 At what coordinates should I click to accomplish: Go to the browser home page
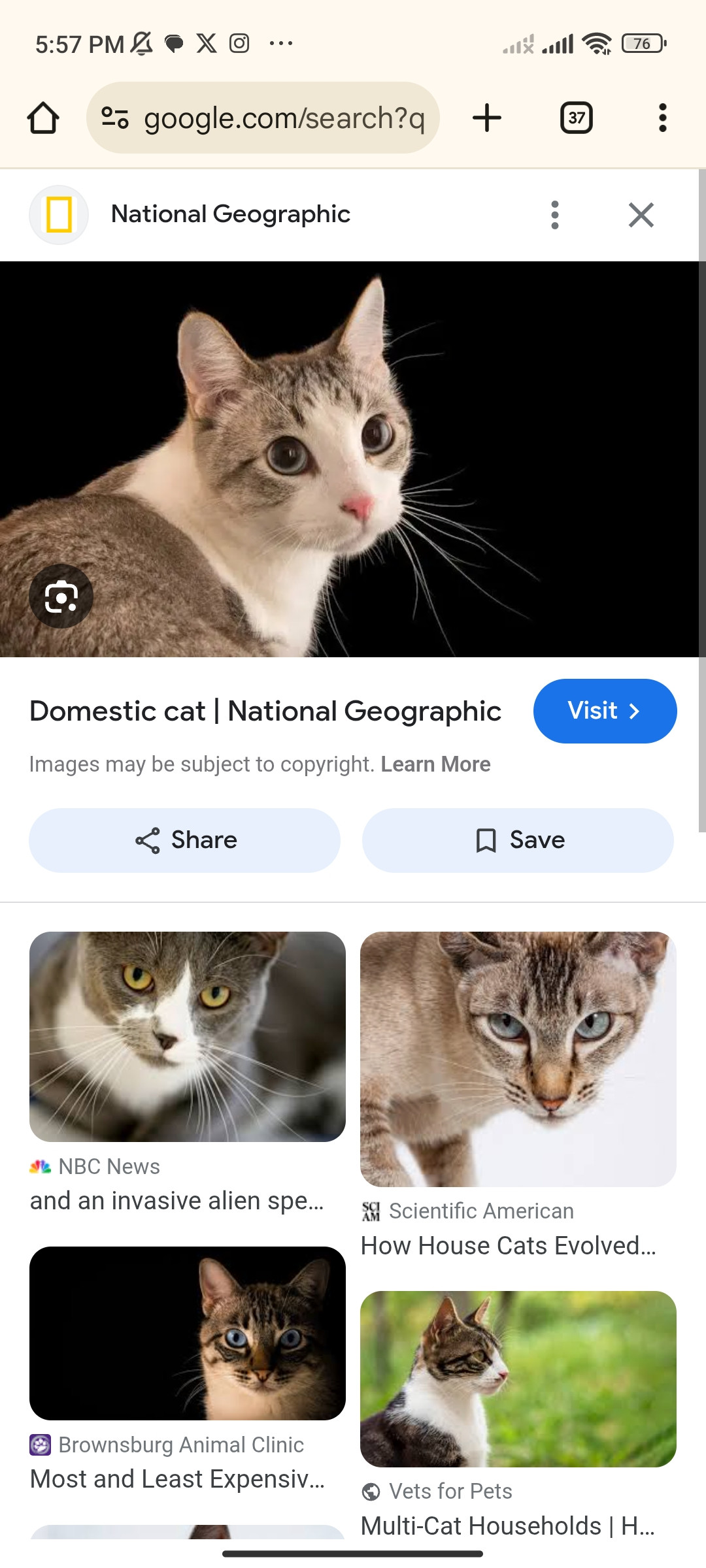[x=43, y=118]
